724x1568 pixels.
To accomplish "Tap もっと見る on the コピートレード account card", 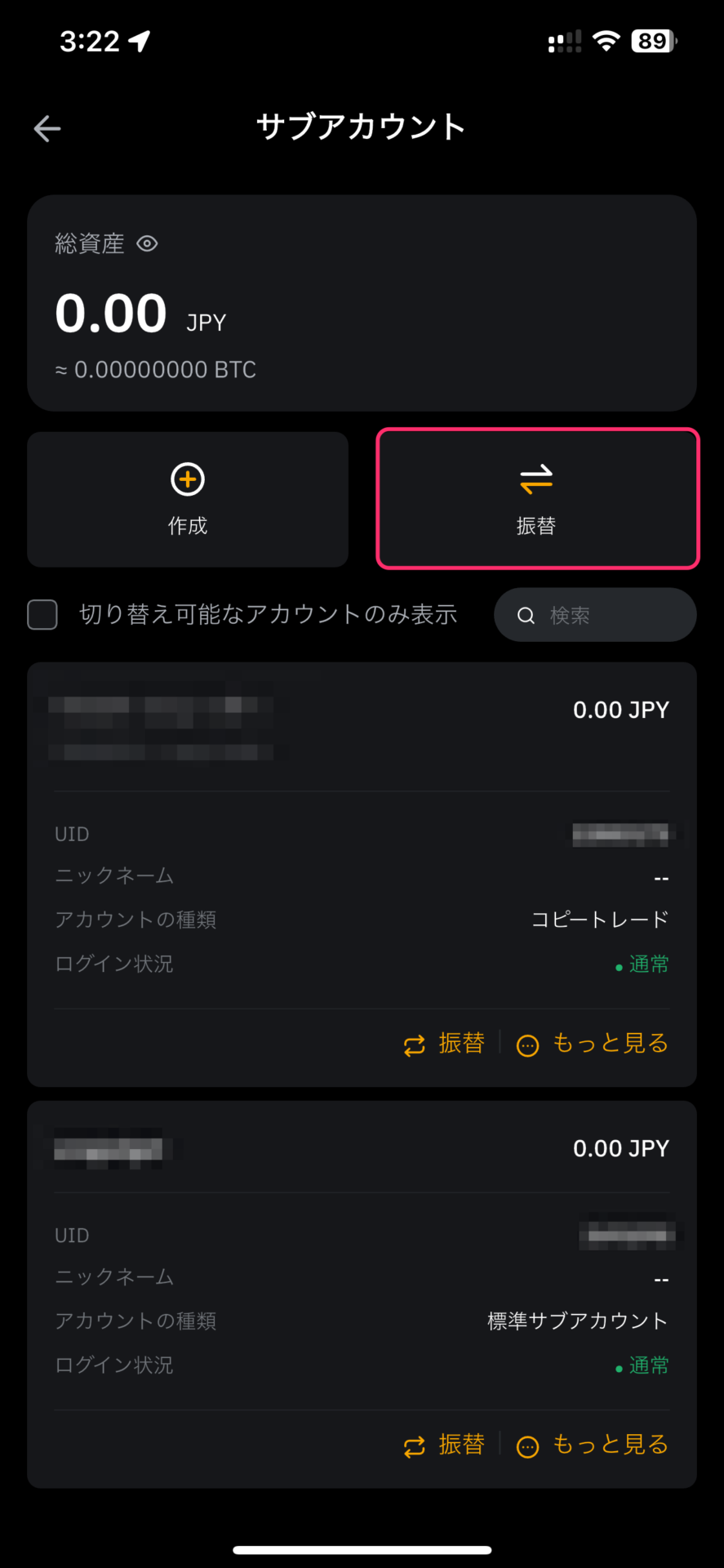I will tap(593, 1044).
